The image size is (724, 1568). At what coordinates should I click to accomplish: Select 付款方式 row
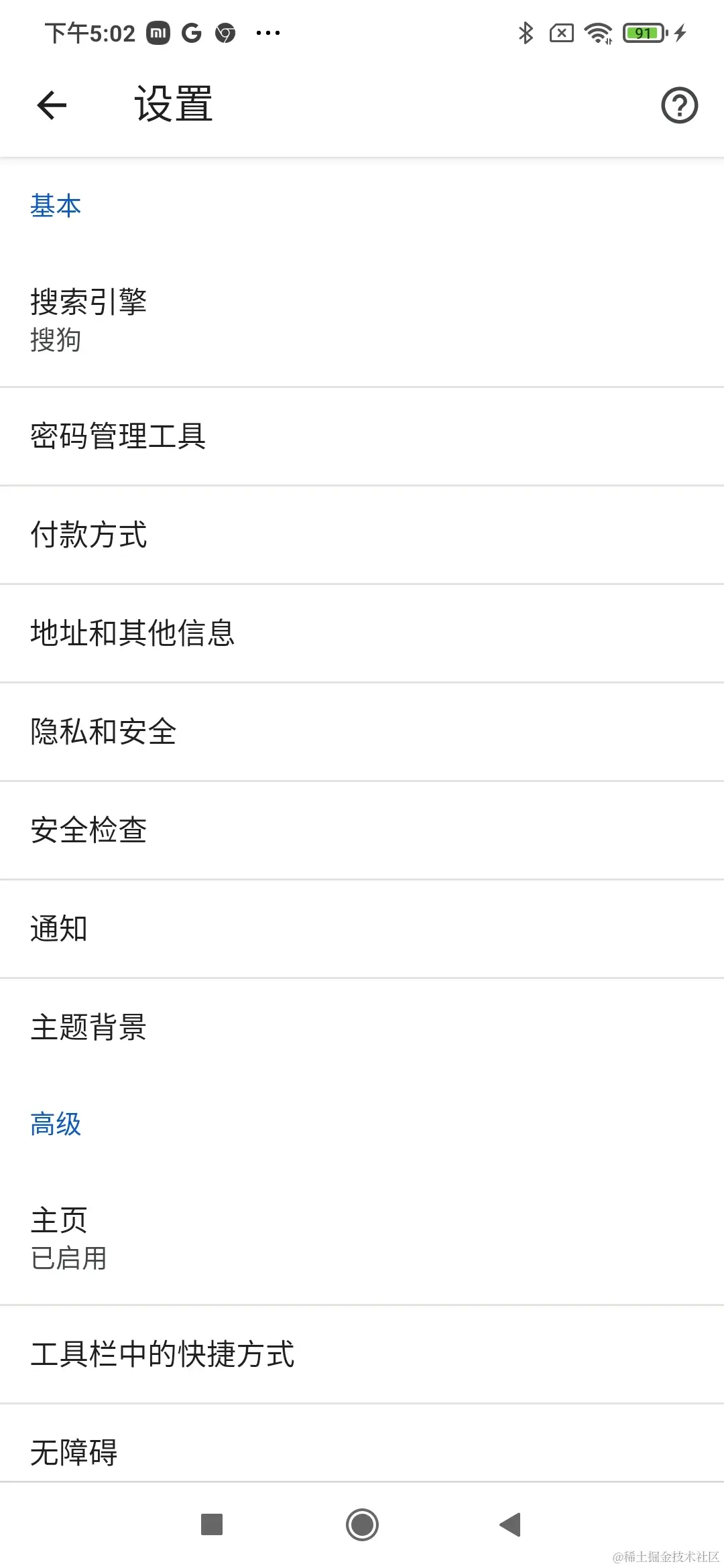(x=362, y=535)
